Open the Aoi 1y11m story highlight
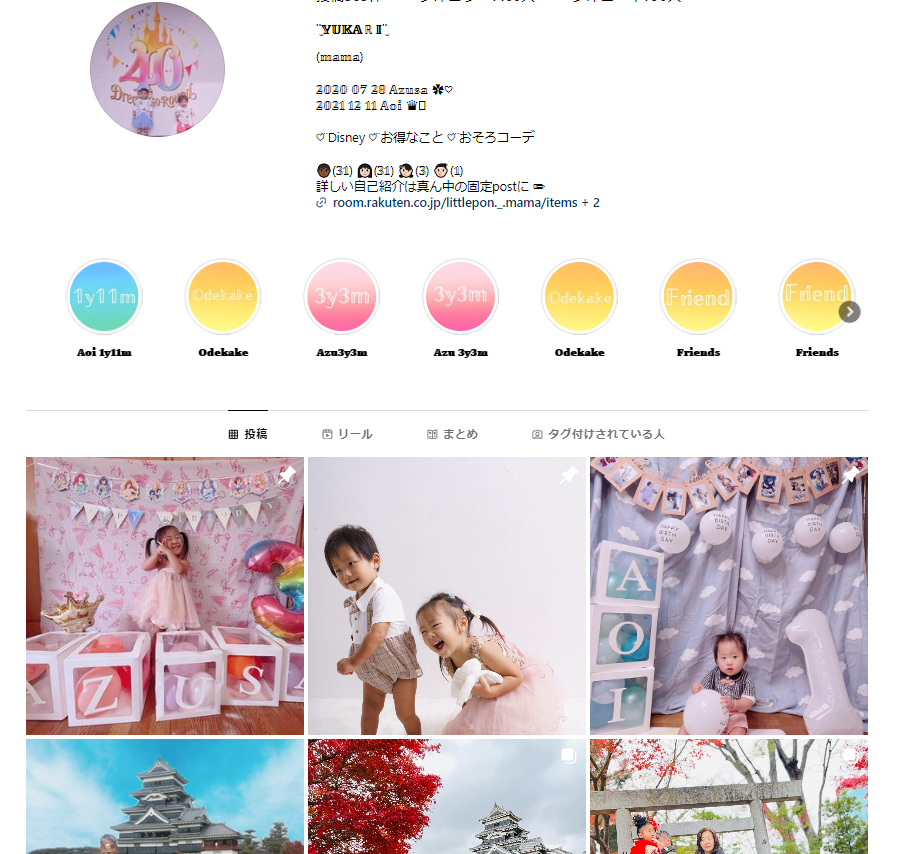Viewport: 909px width, 854px height. [104, 297]
